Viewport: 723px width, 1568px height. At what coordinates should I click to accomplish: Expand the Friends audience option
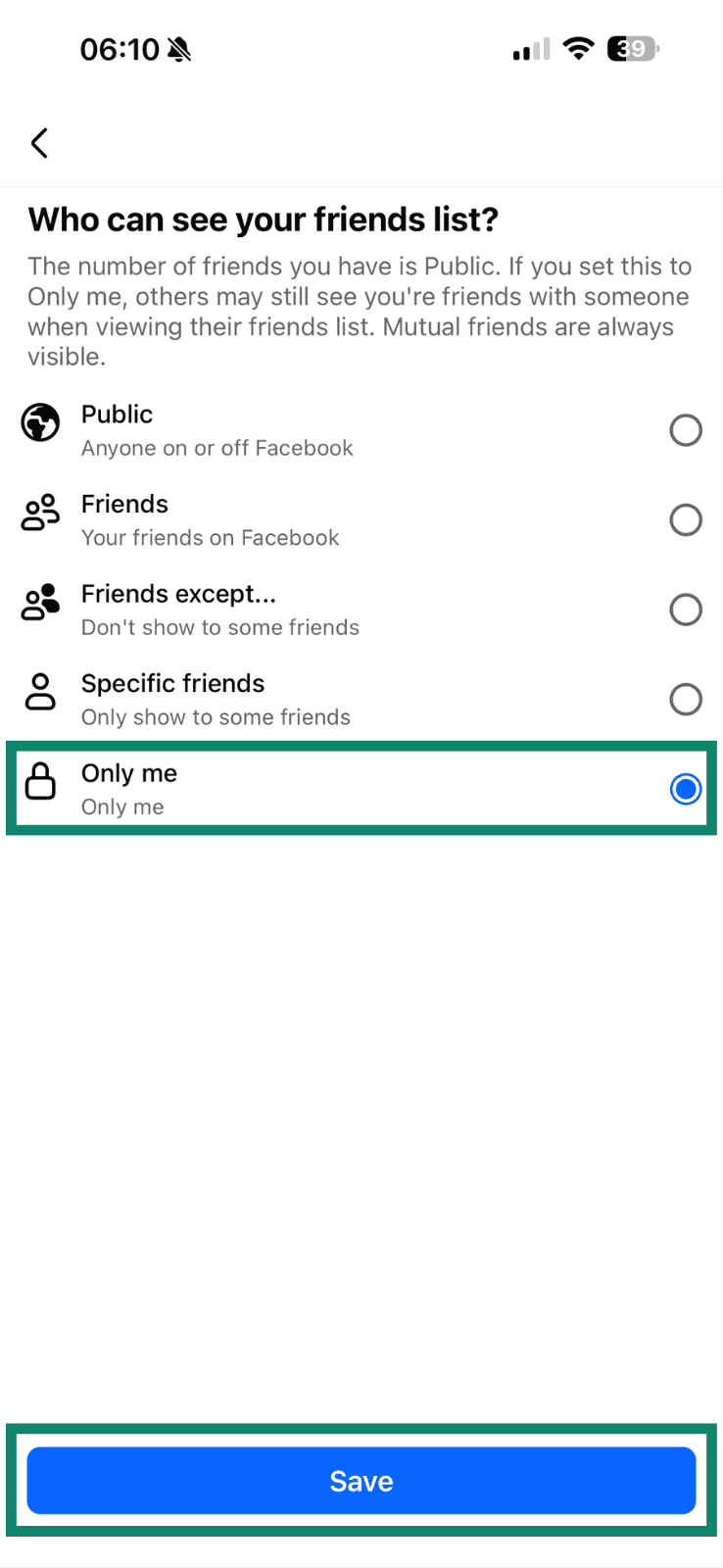(x=294, y=516)
